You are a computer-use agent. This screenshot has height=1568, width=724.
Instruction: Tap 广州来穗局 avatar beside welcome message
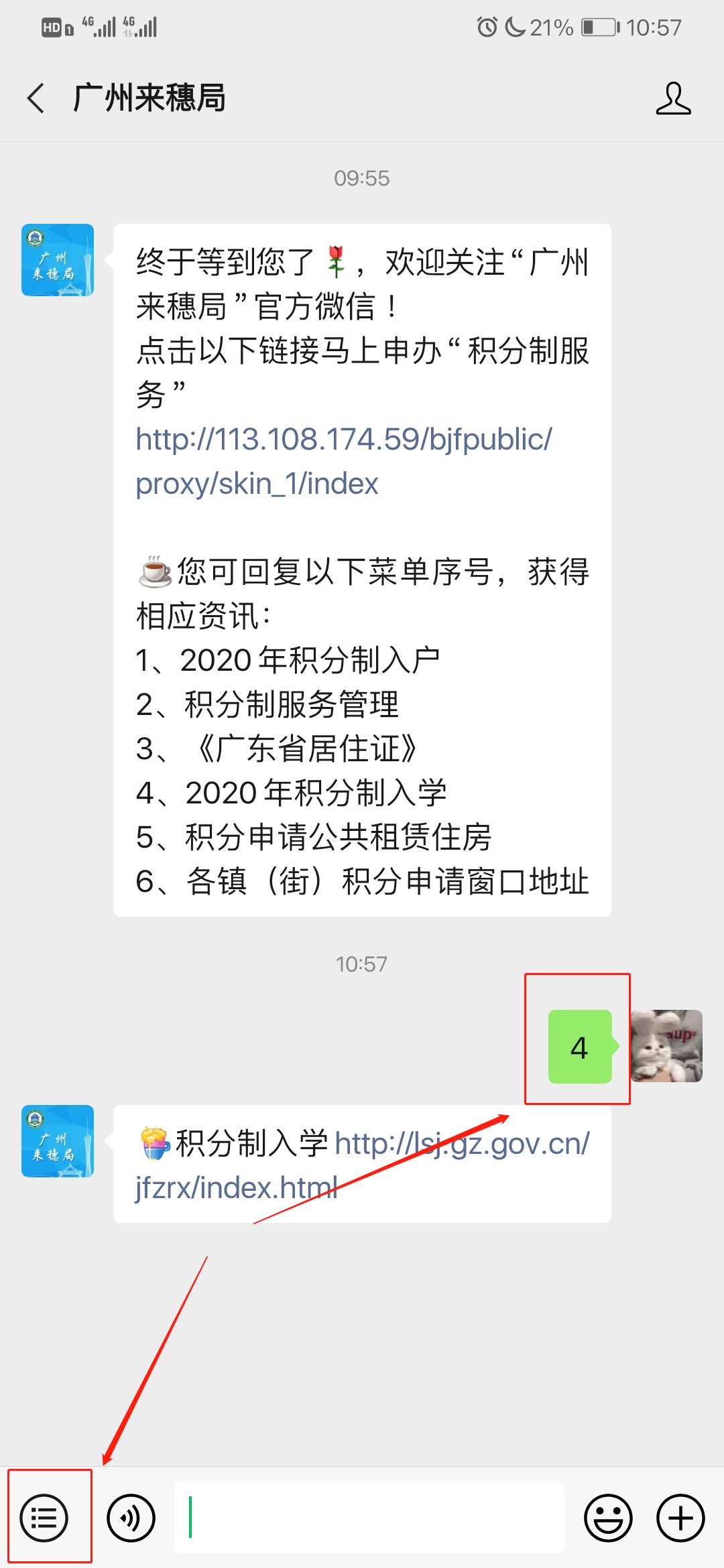pos(58,260)
